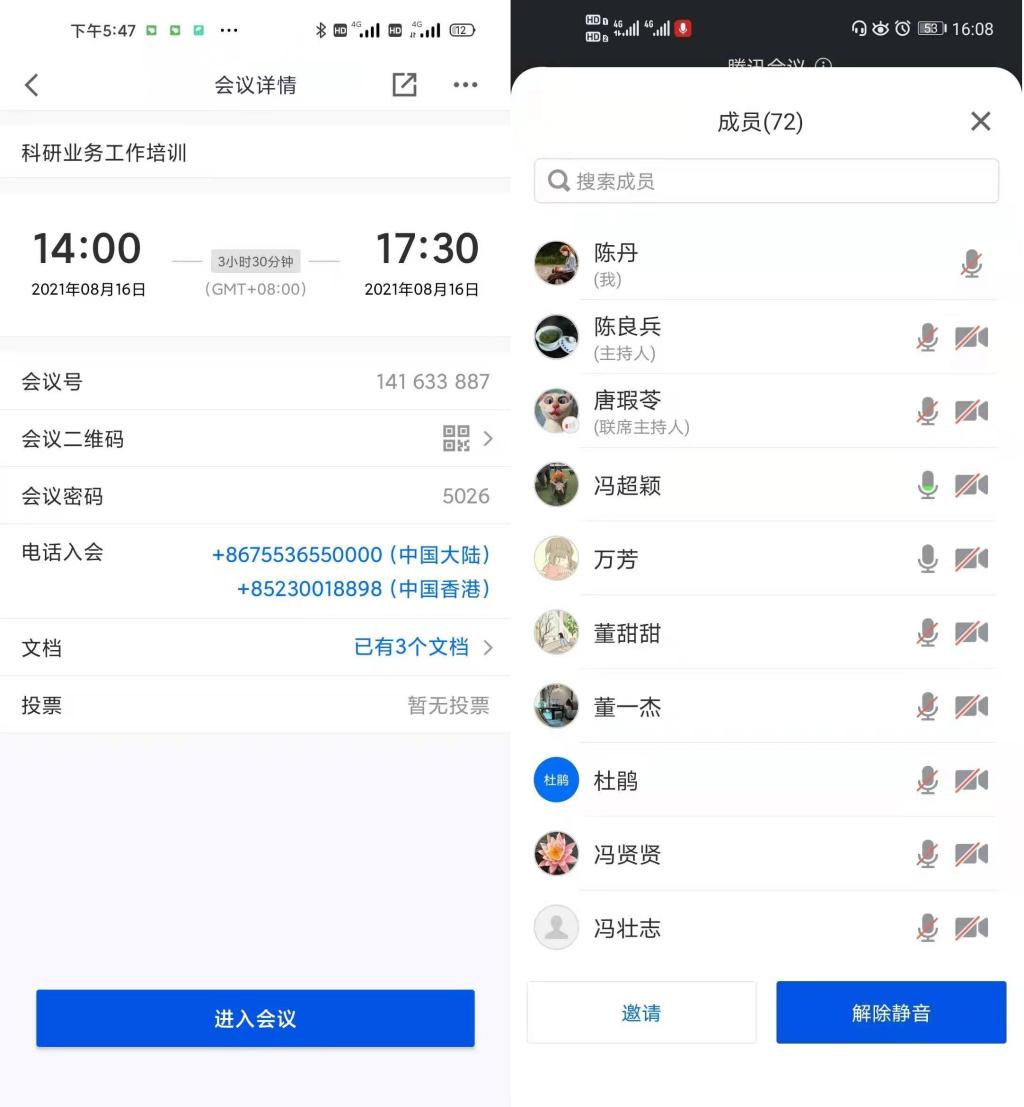Tap 解除静音 to unmute yourself
The height and width of the screenshot is (1107, 1024).
[x=891, y=1013]
